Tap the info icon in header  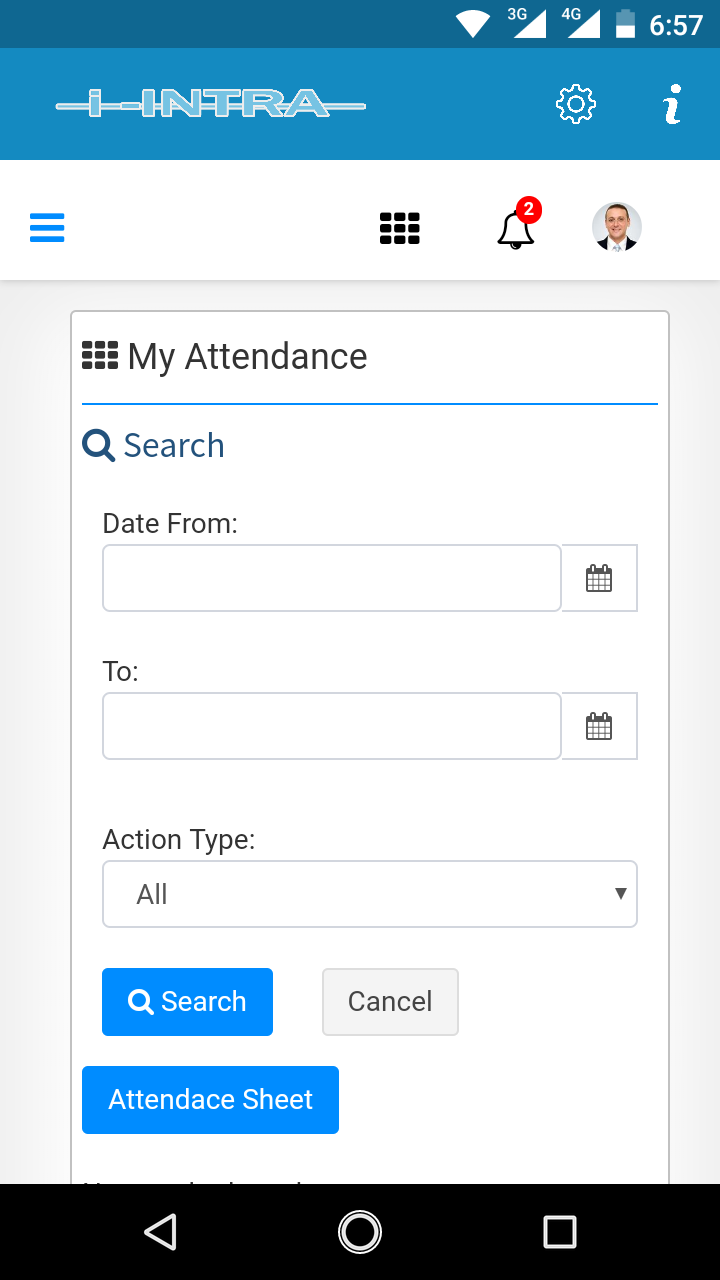pos(673,104)
